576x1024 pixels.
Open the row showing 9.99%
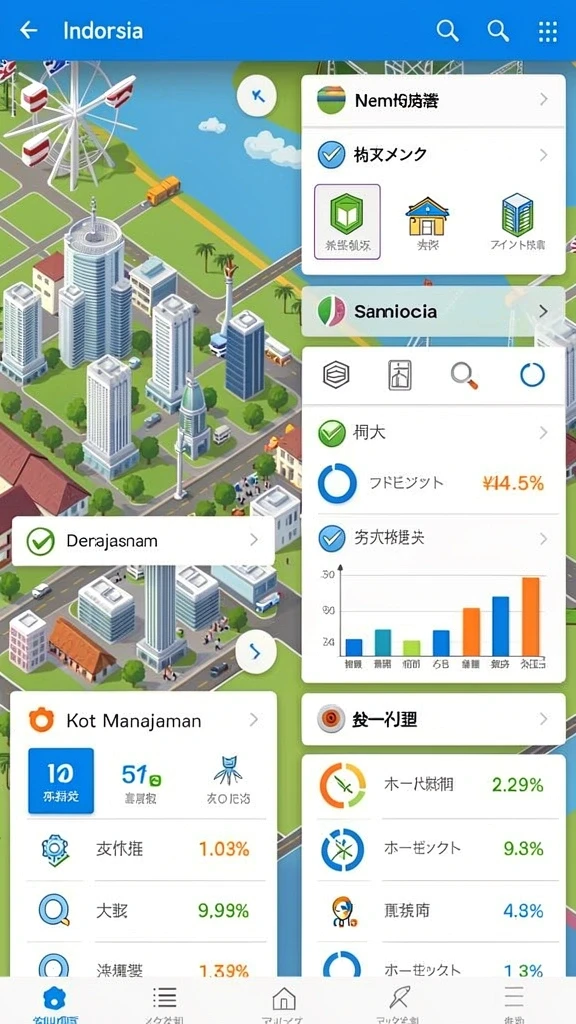[146, 910]
